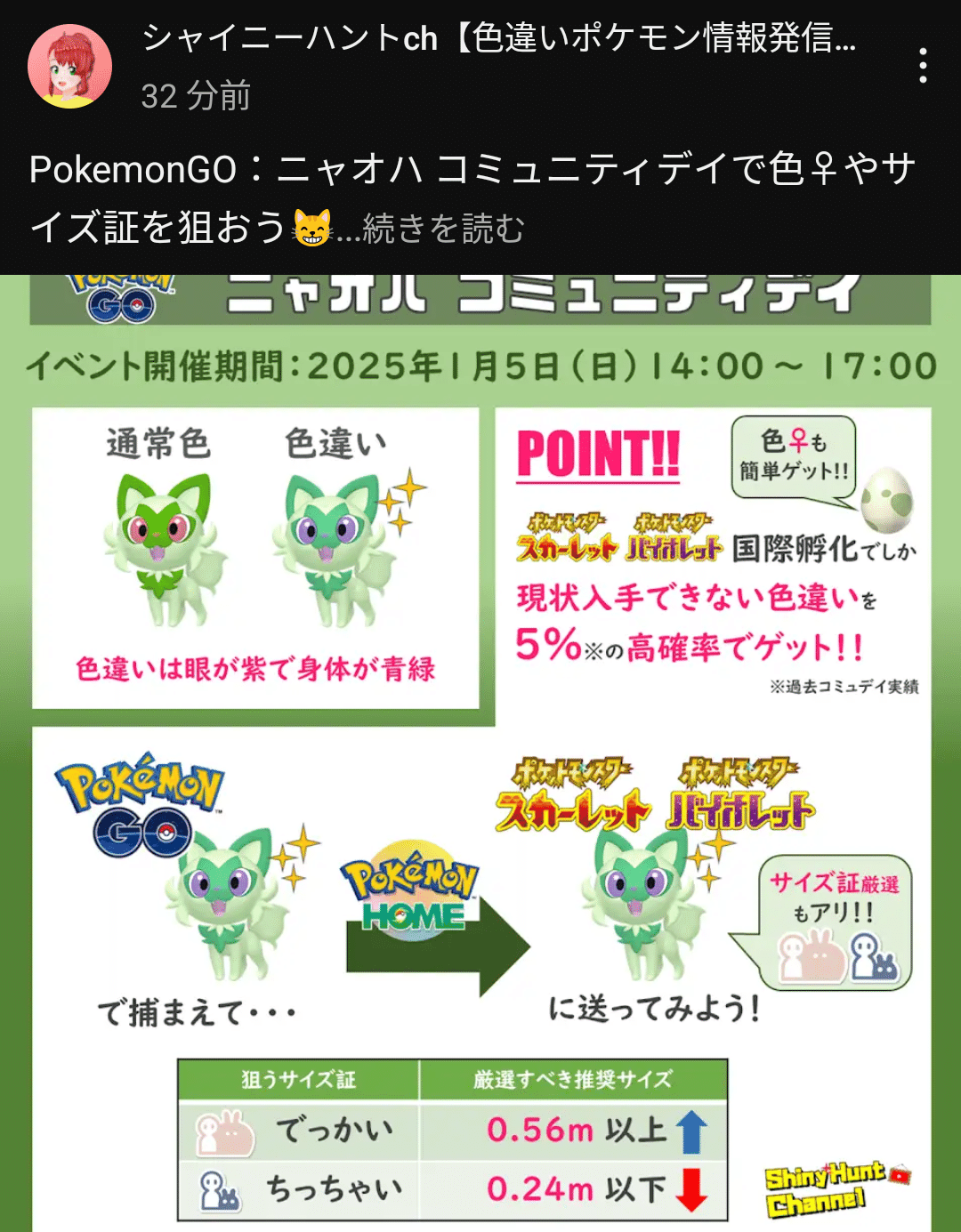Select the 狙うサイズ証 table header
961x1232 pixels.
[298, 1076]
